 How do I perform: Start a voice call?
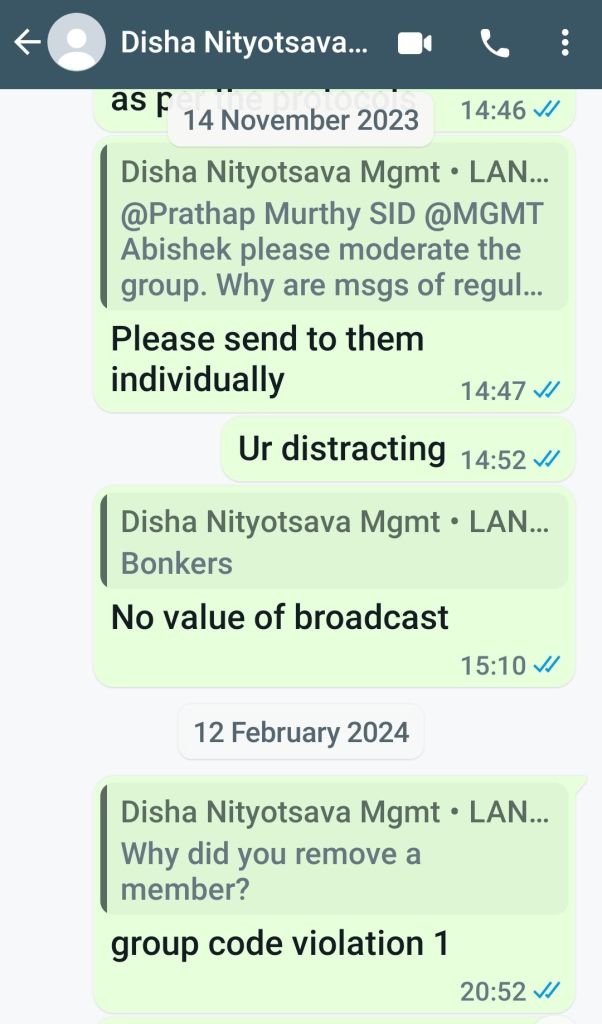[494, 43]
